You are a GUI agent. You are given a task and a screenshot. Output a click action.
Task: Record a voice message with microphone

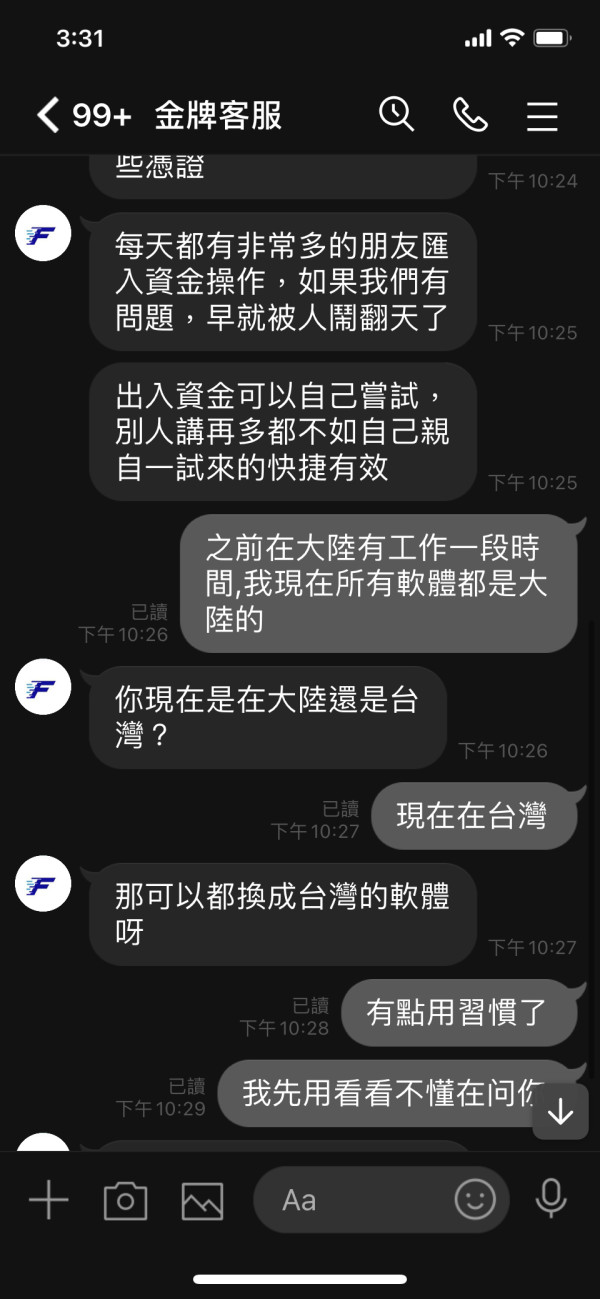click(x=551, y=1199)
